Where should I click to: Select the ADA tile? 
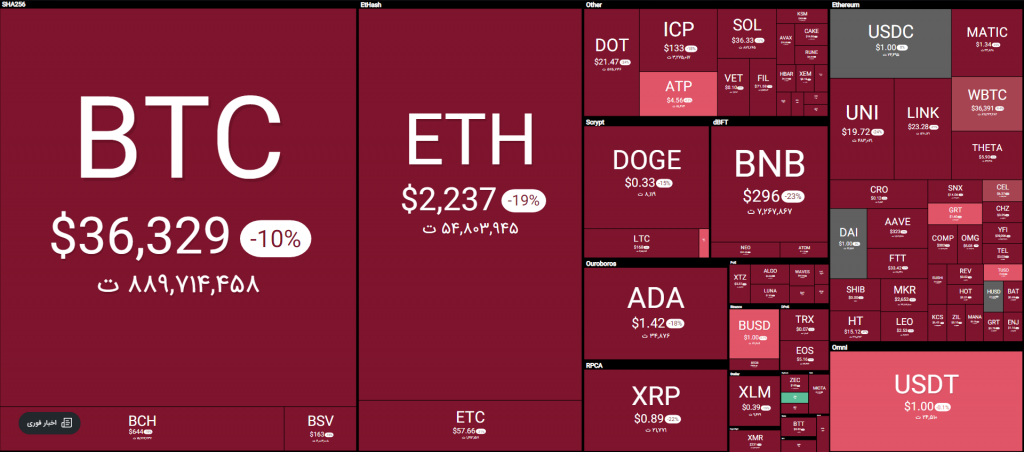point(656,308)
